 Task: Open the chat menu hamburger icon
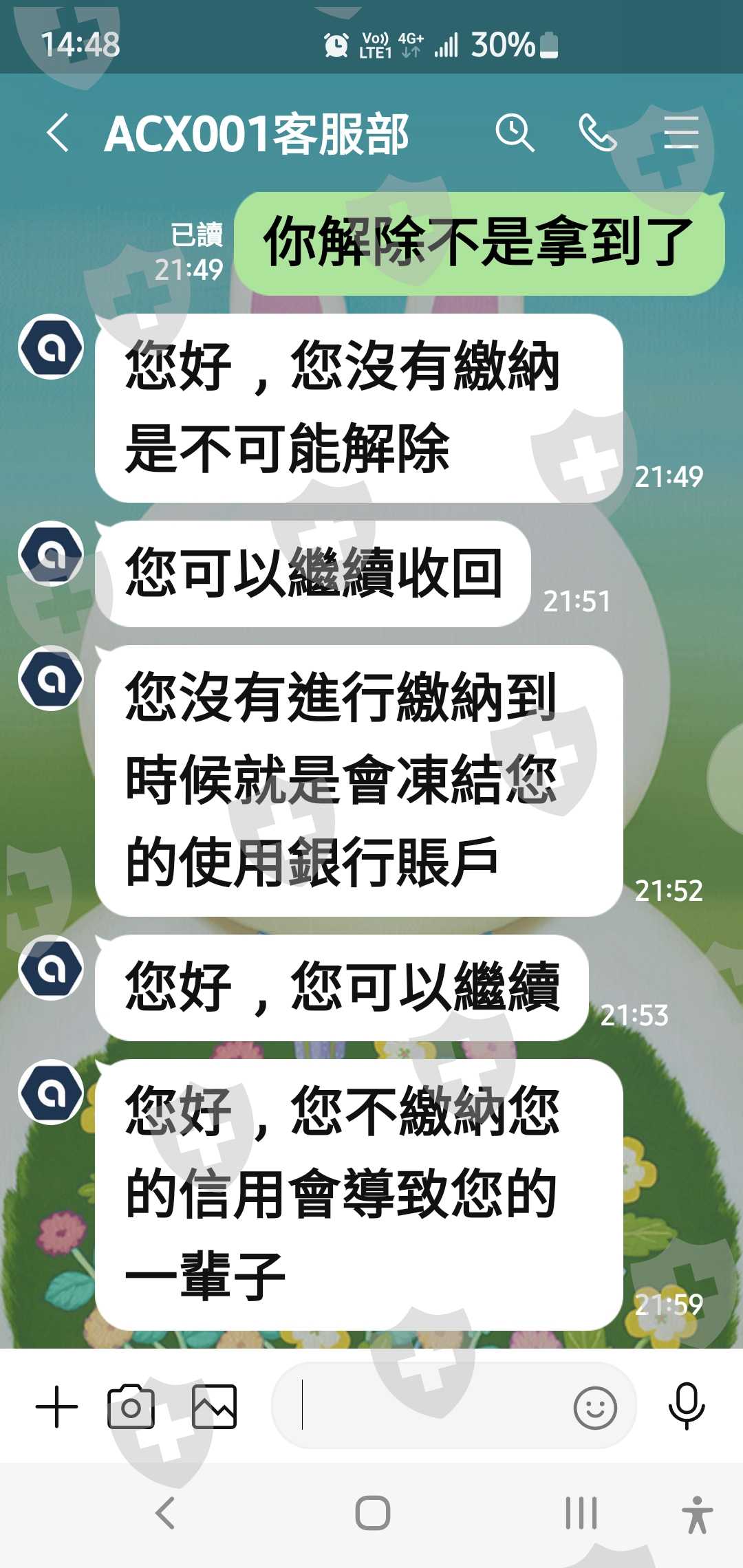[x=681, y=132]
